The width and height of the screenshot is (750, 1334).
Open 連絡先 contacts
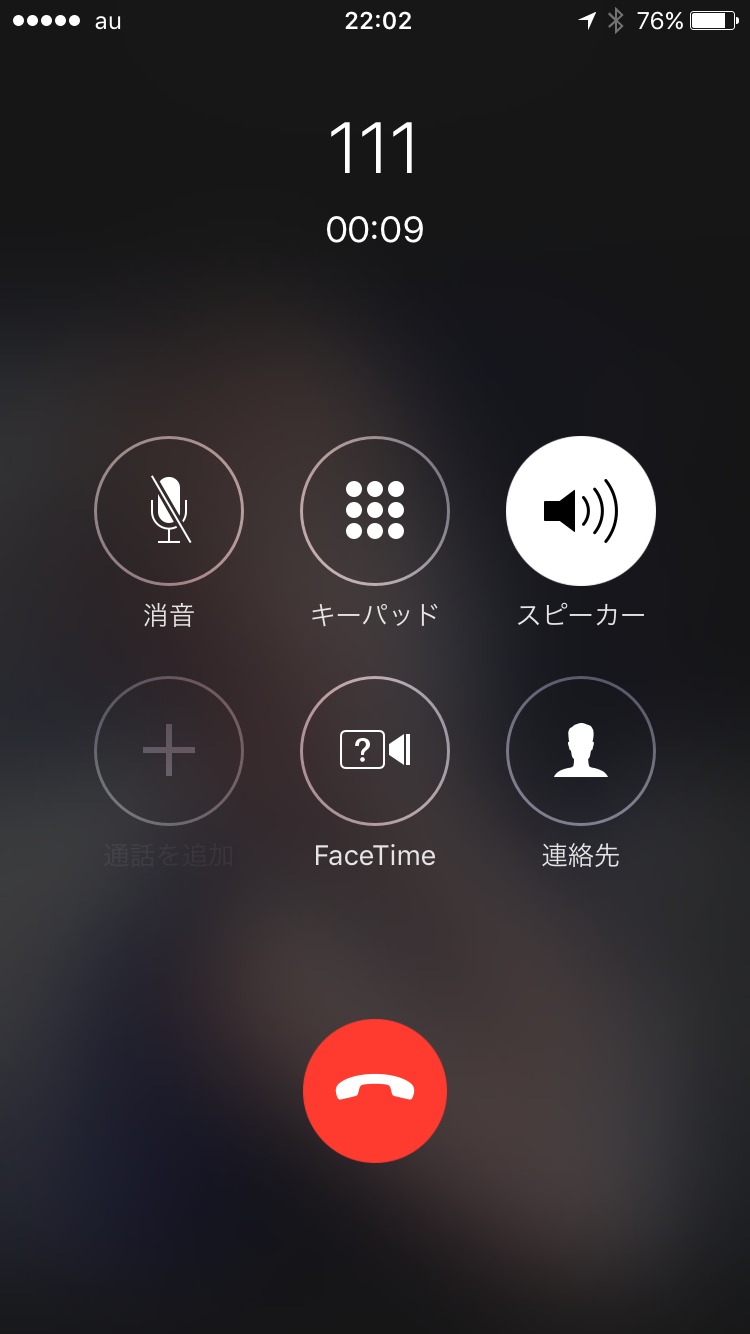coord(581,751)
